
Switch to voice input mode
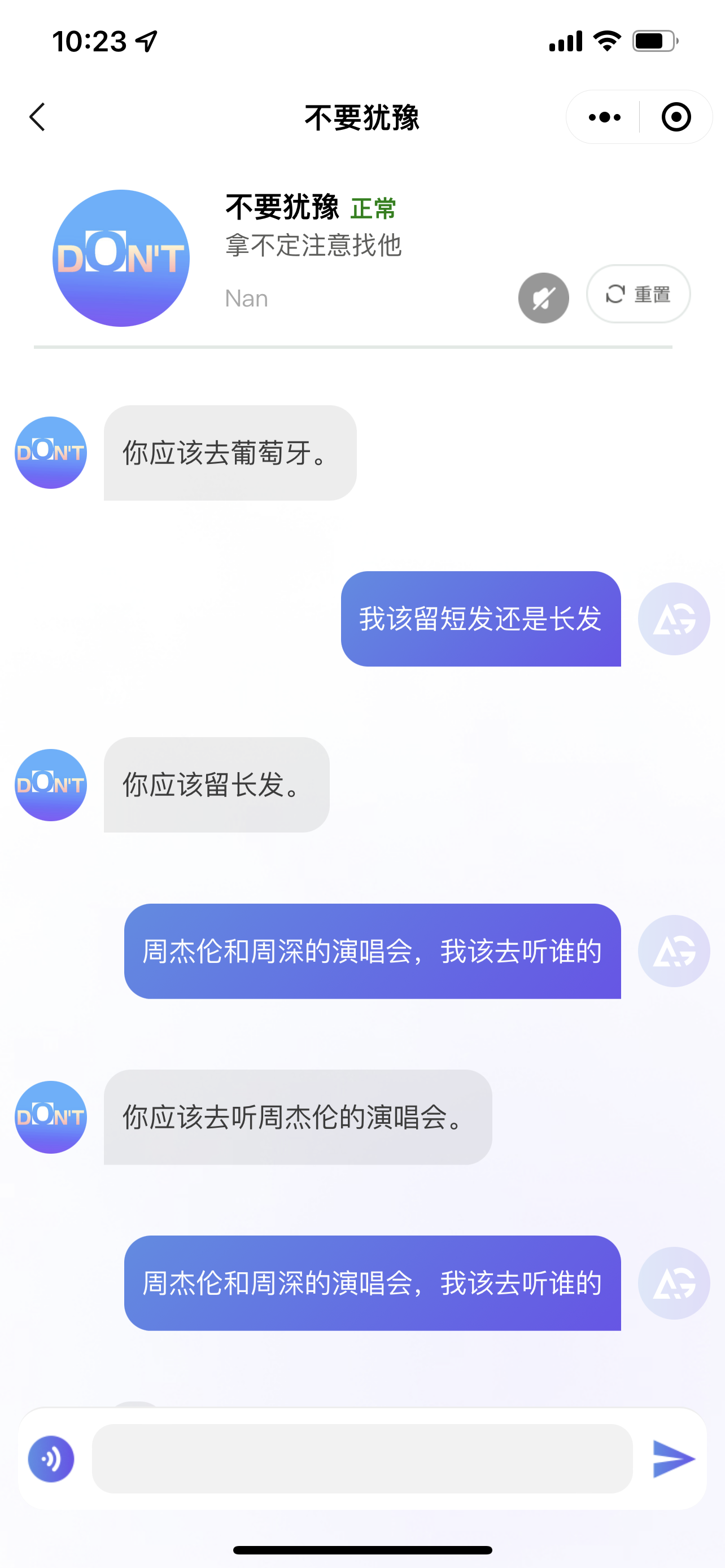tap(51, 1458)
